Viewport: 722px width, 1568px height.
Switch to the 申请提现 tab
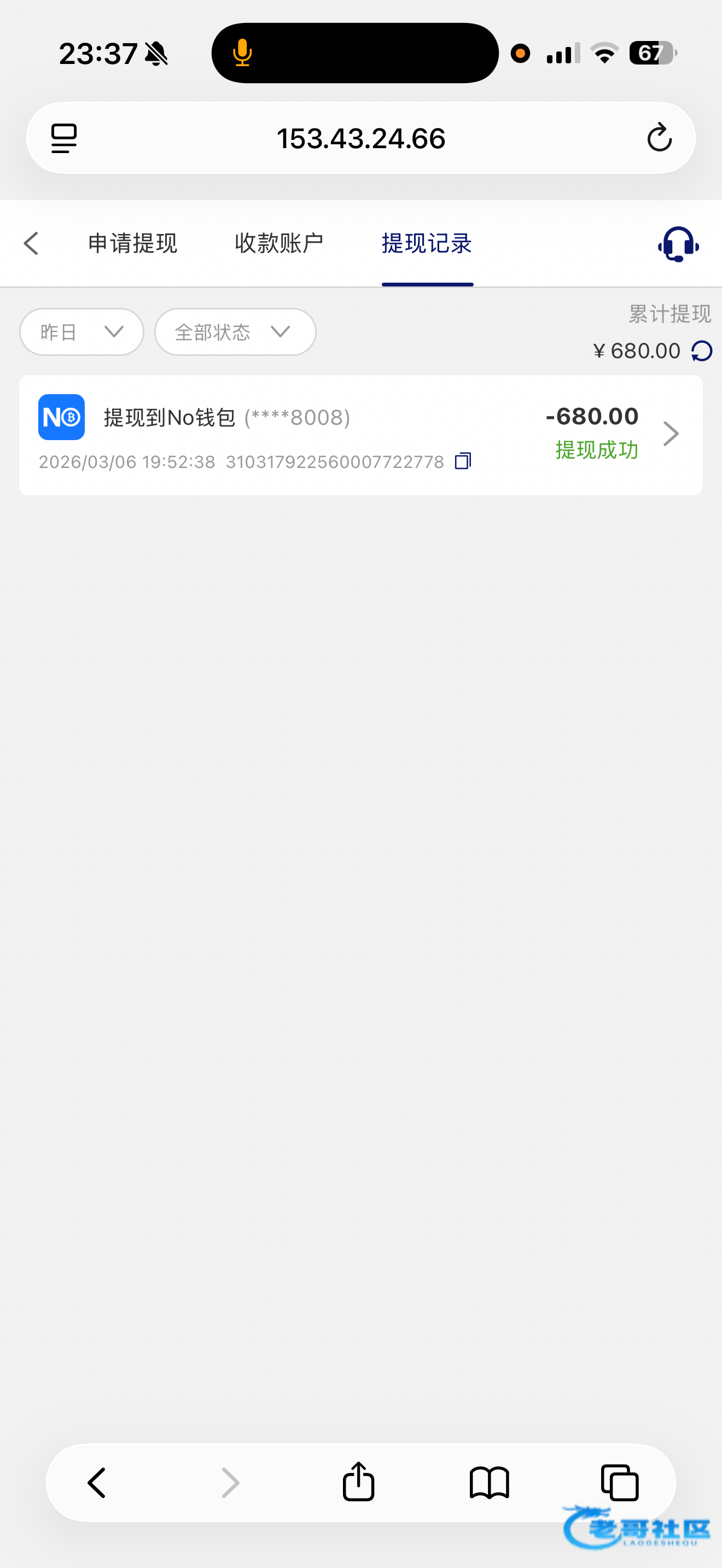pos(133,243)
